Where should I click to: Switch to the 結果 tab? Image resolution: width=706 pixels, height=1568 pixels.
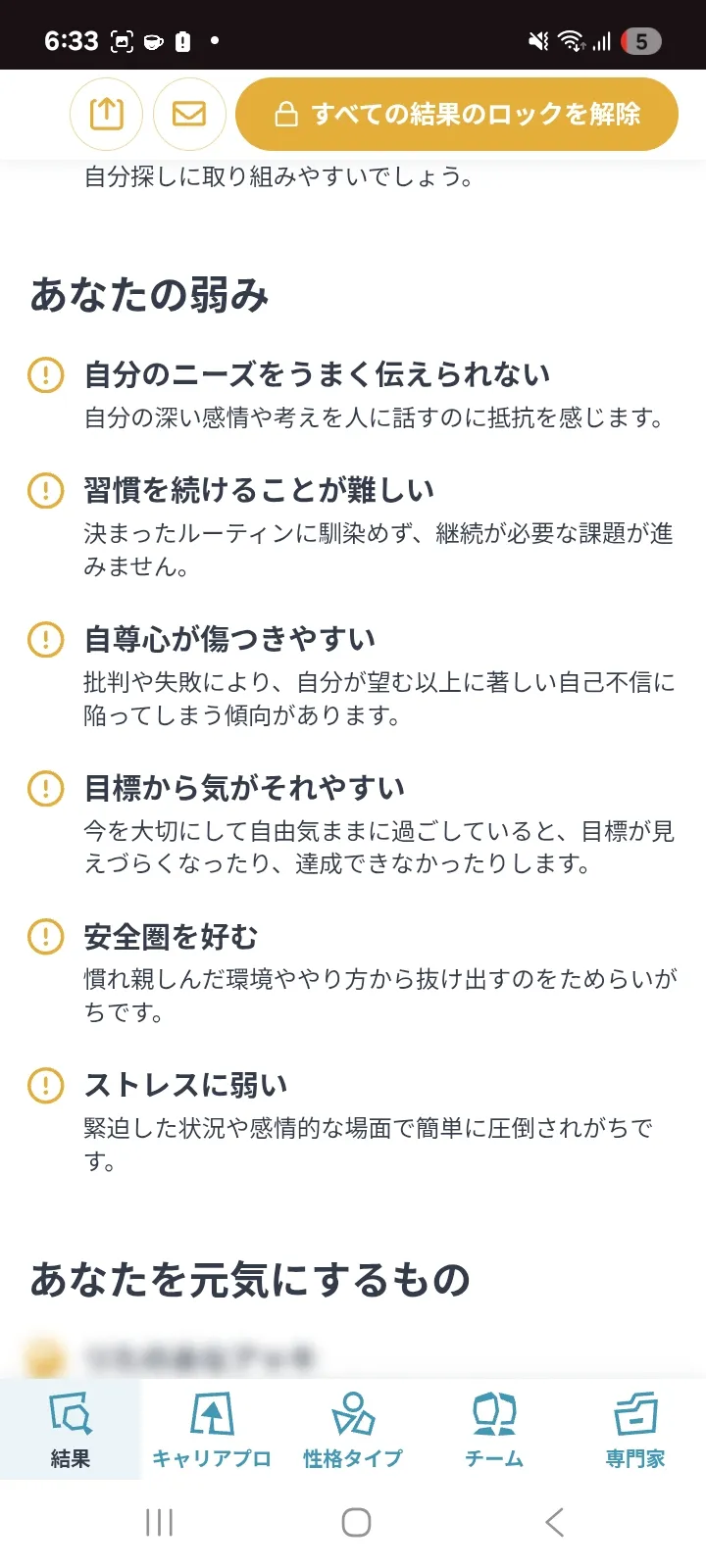pyautogui.click(x=71, y=1430)
